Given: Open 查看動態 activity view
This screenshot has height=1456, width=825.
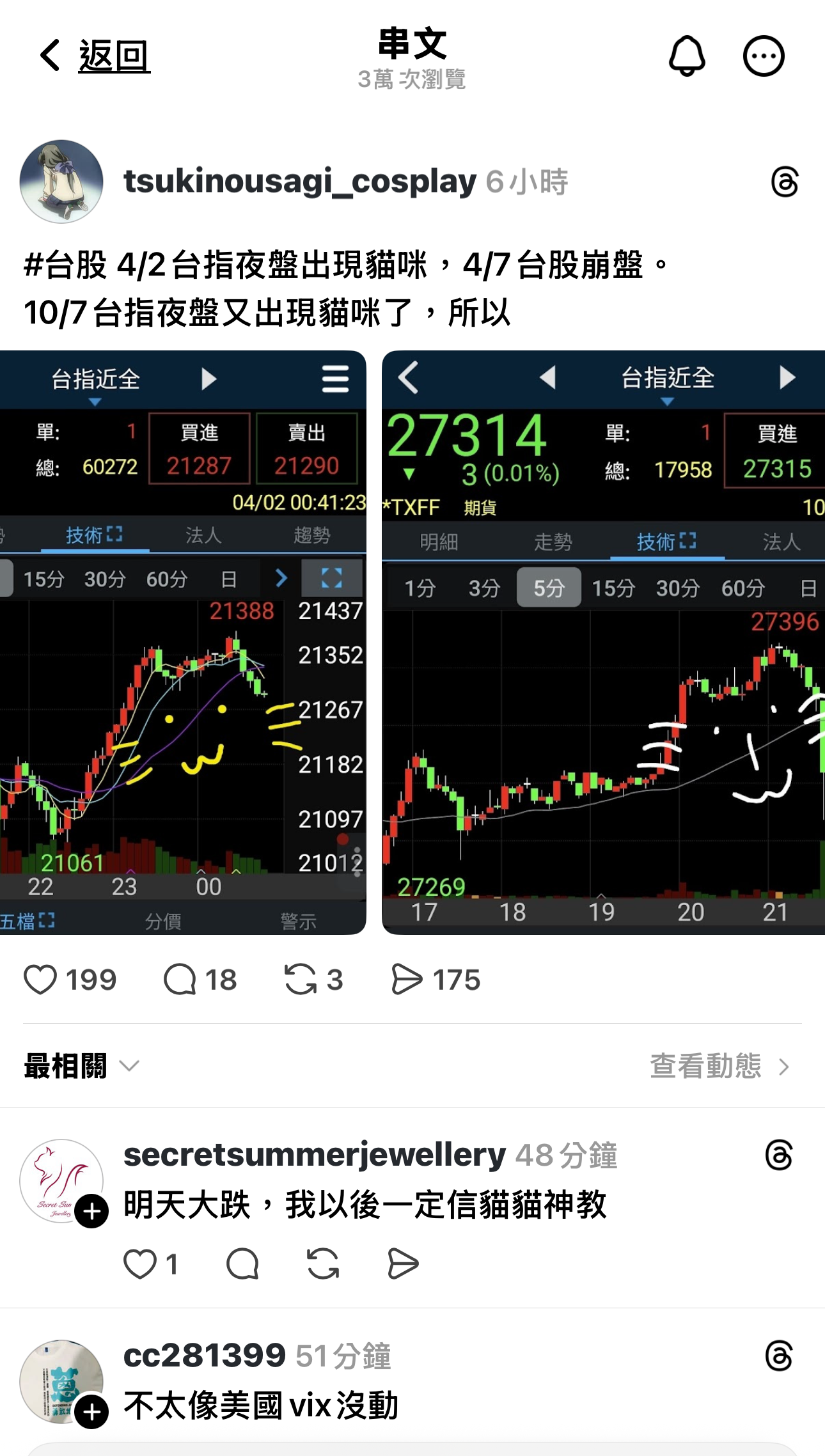Looking at the screenshot, I should click(719, 1066).
